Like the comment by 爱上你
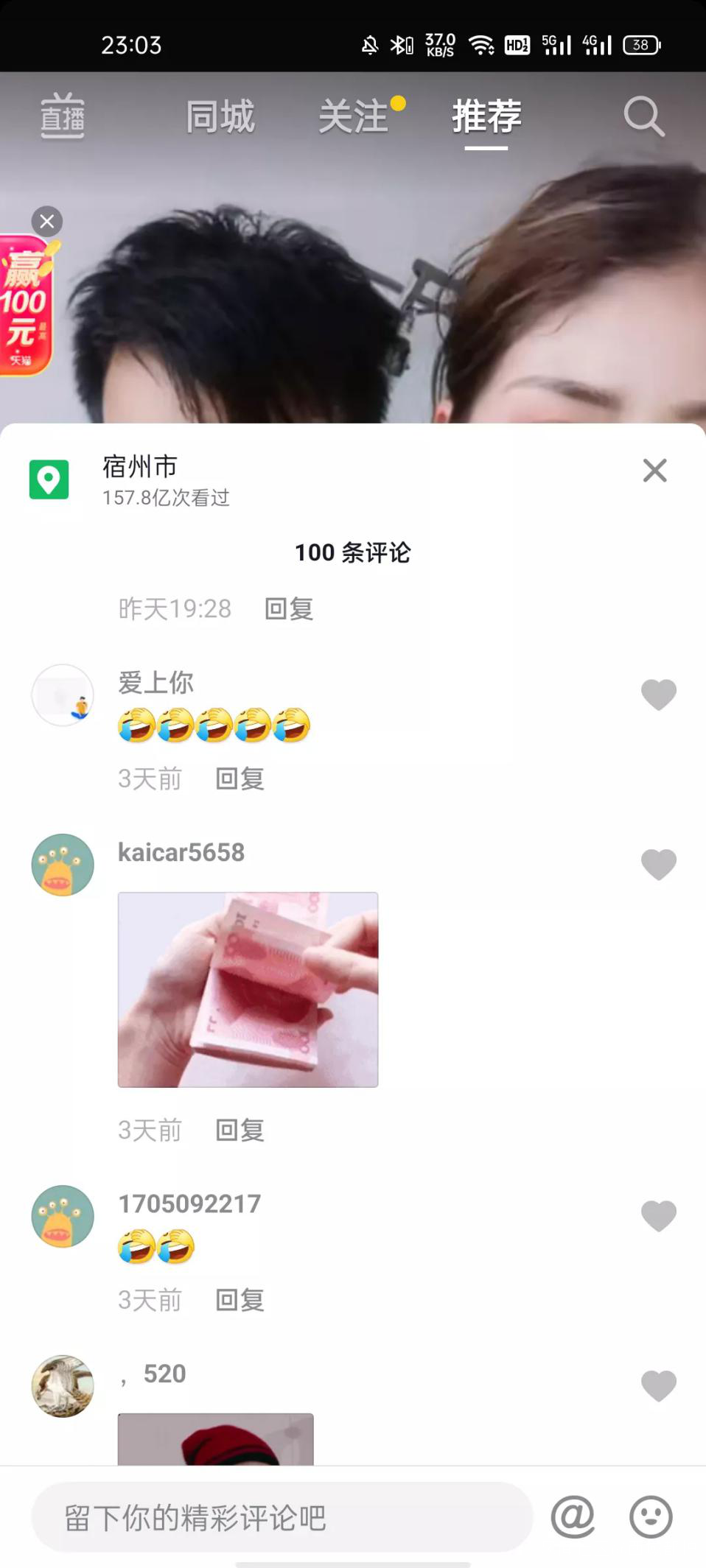This screenshot has height=1568, width=706. (x=659, y=695)
